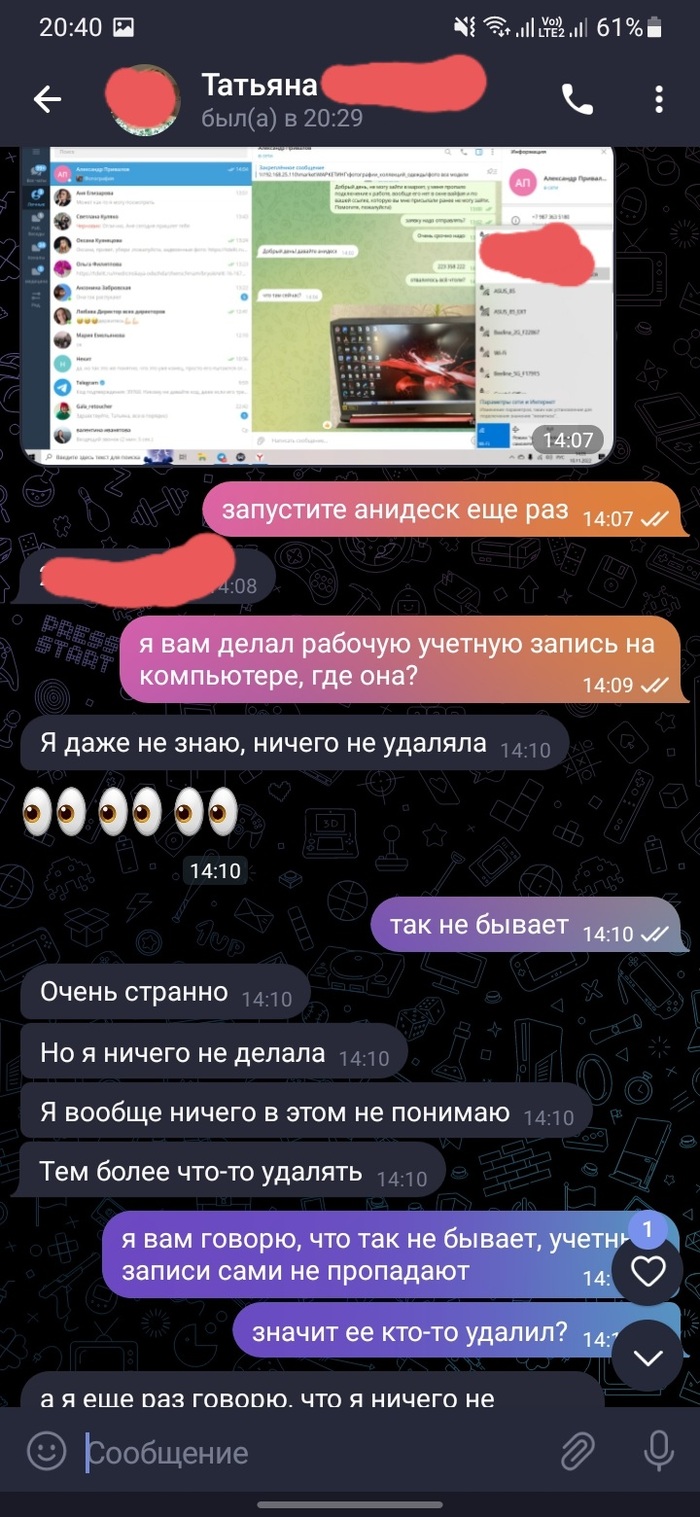Open the three-dot overflow menu
This screenshot has height=1517, width=700.
click(x=658, y=99)
